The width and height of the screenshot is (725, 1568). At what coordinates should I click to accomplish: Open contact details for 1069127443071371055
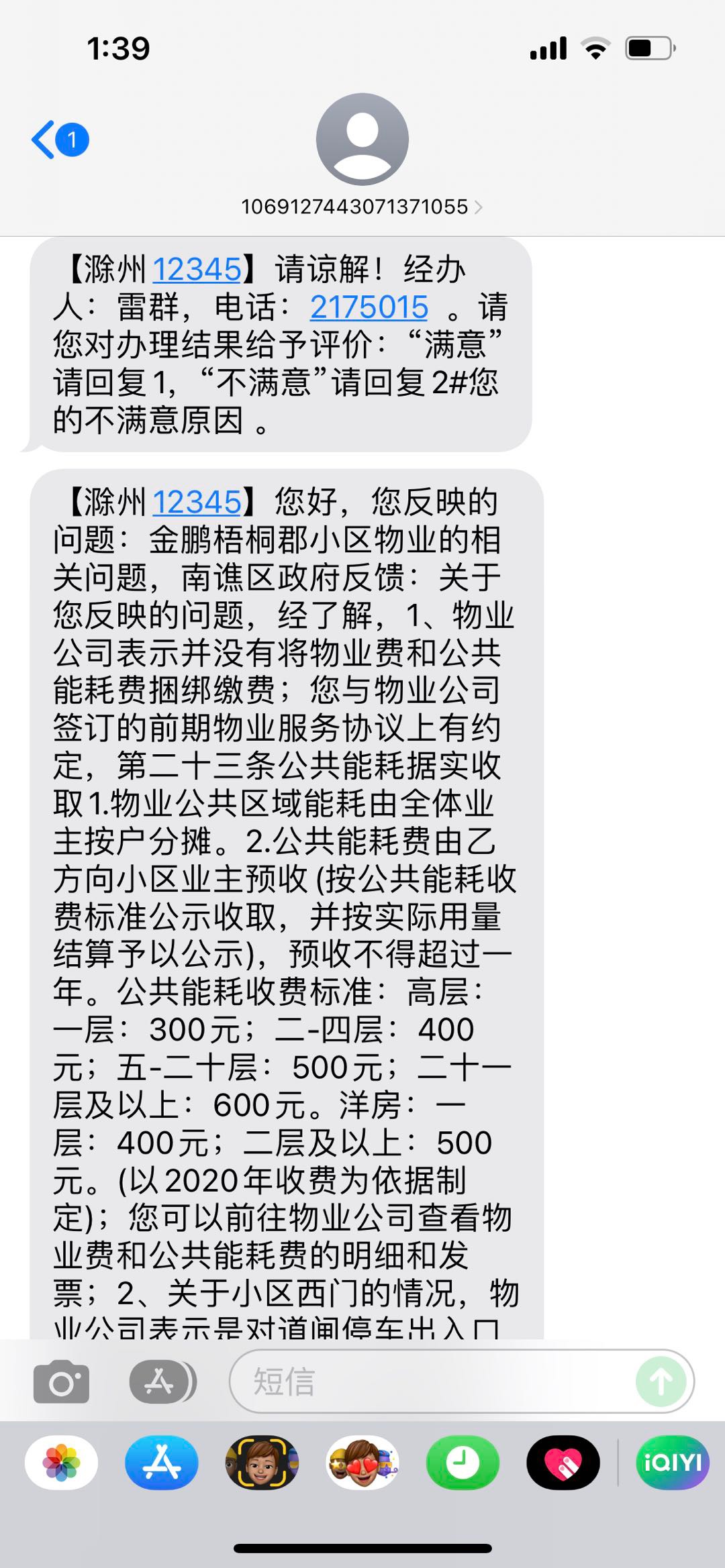(x=361, y=207)
